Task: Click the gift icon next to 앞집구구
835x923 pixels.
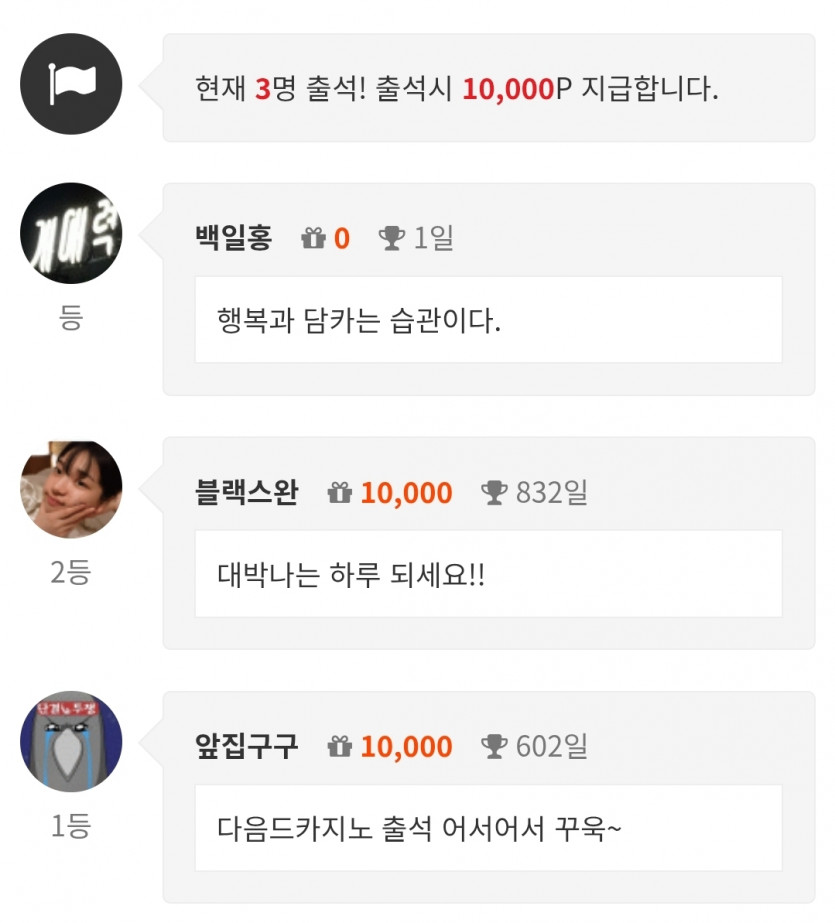Action: [x=341, y=746]
